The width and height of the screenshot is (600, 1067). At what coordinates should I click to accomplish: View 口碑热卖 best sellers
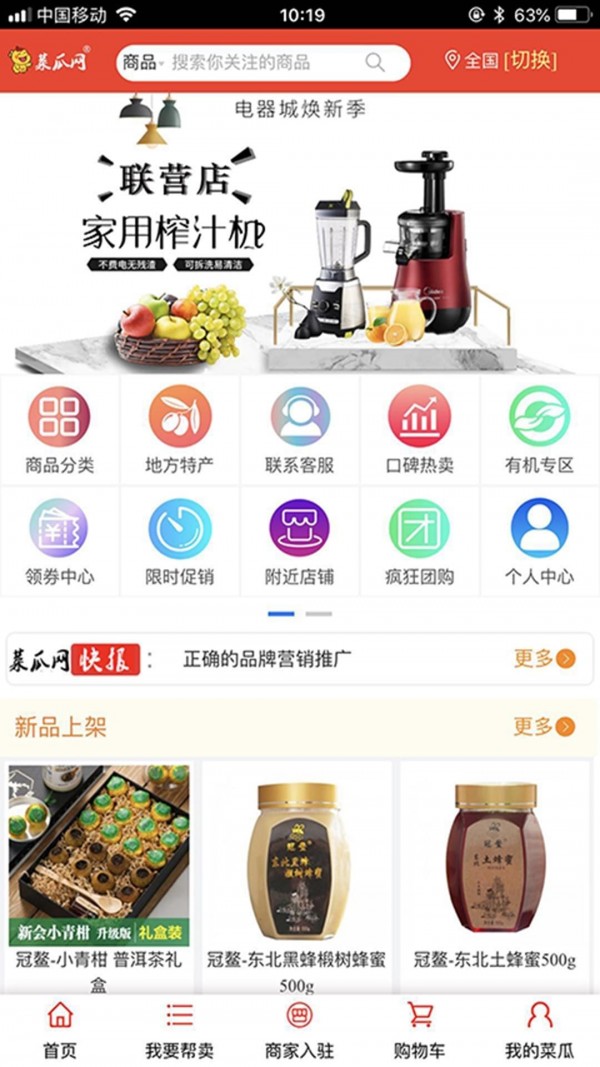[x=420, y=430]
